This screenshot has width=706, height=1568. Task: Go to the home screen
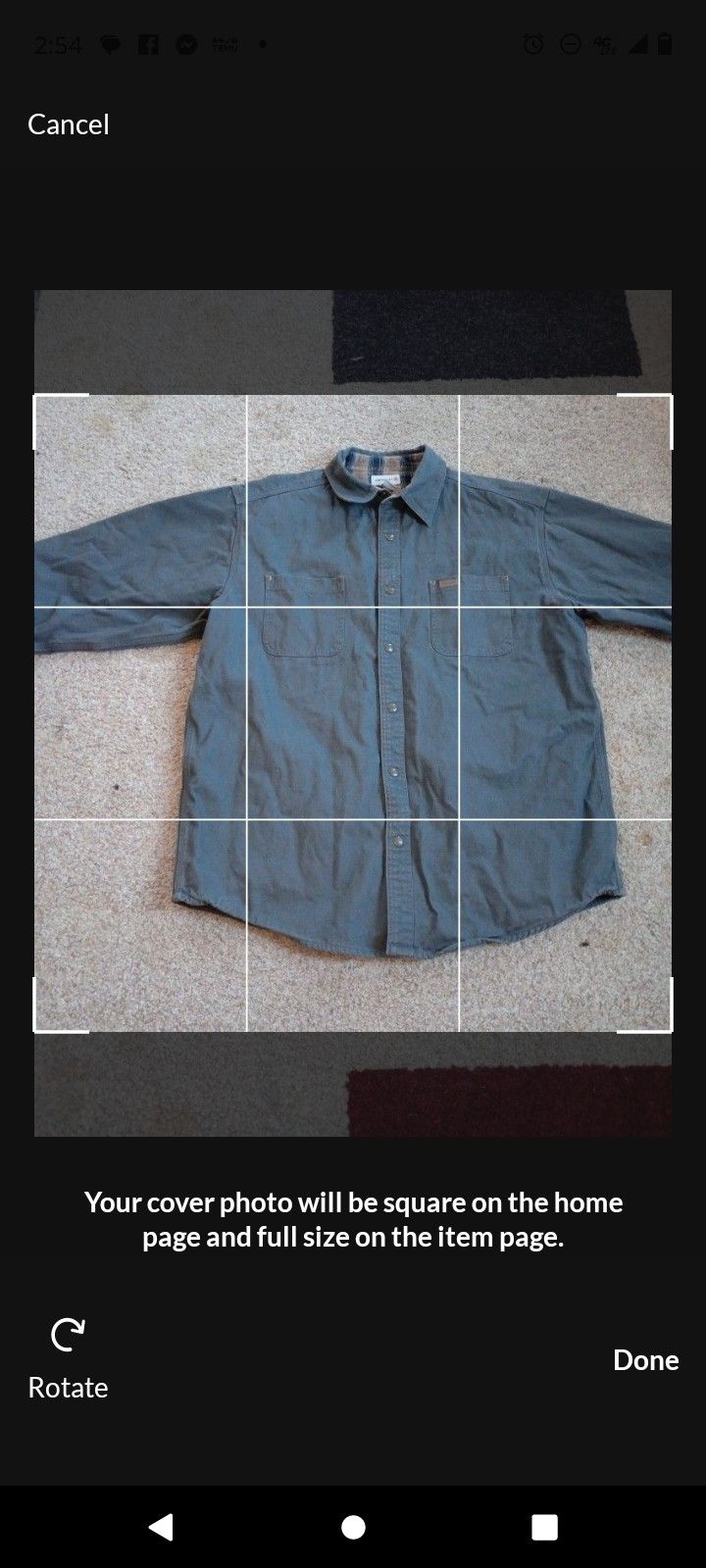click(353, 1526)
